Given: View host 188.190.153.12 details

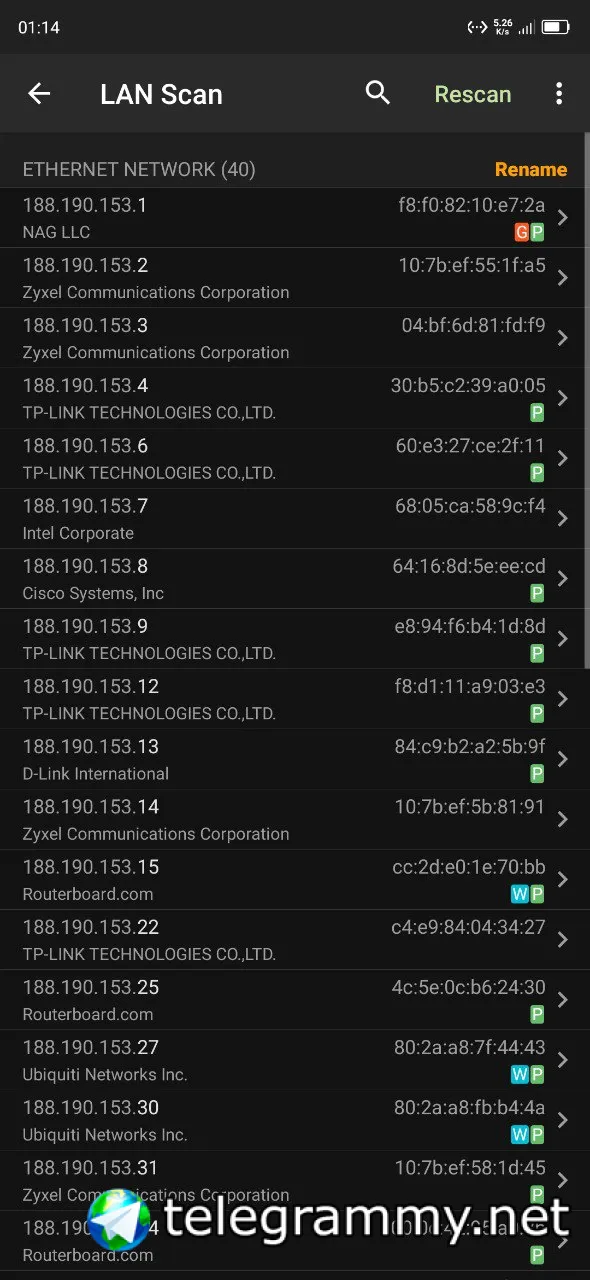Looking at the screenshot, I should (295, 699).
